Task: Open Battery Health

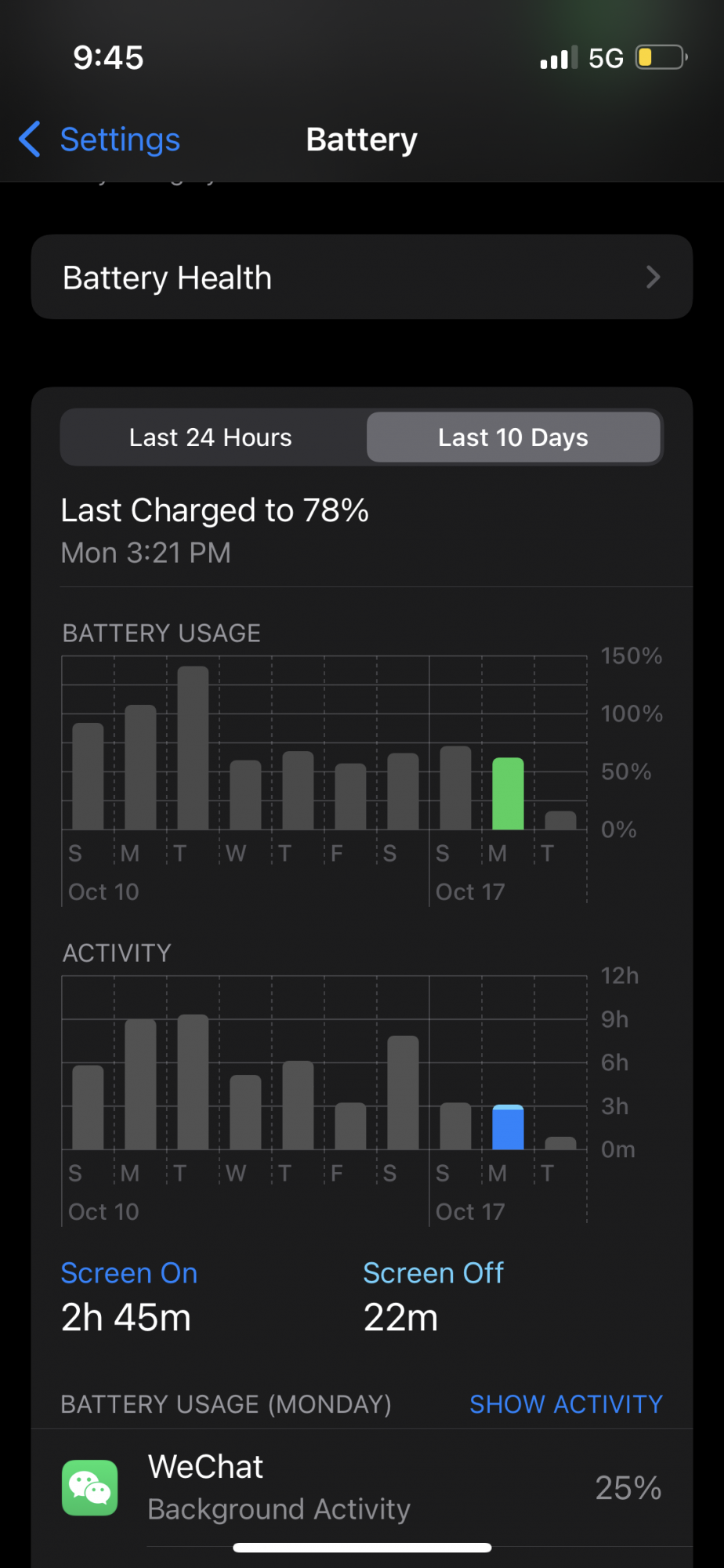Action: 361,278
